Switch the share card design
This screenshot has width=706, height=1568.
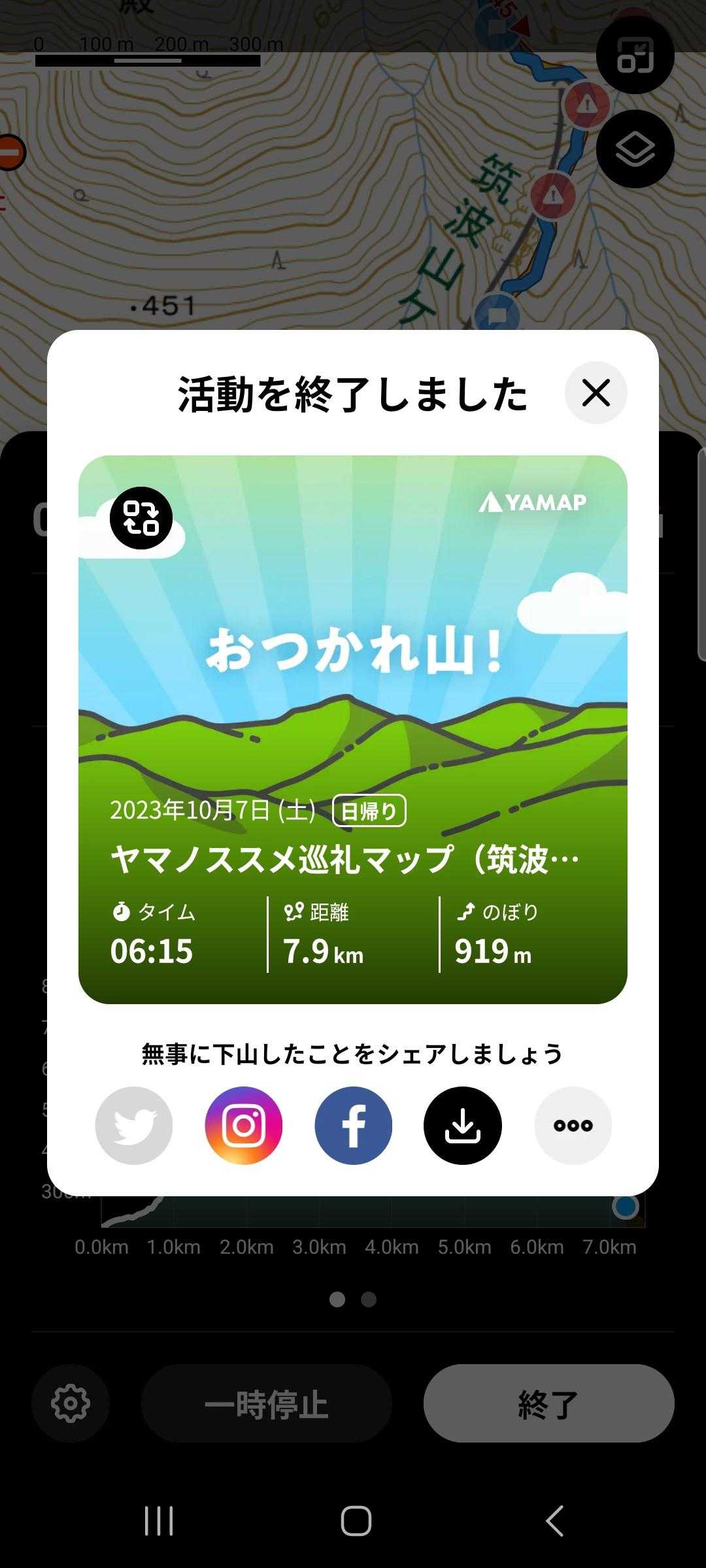141,518
